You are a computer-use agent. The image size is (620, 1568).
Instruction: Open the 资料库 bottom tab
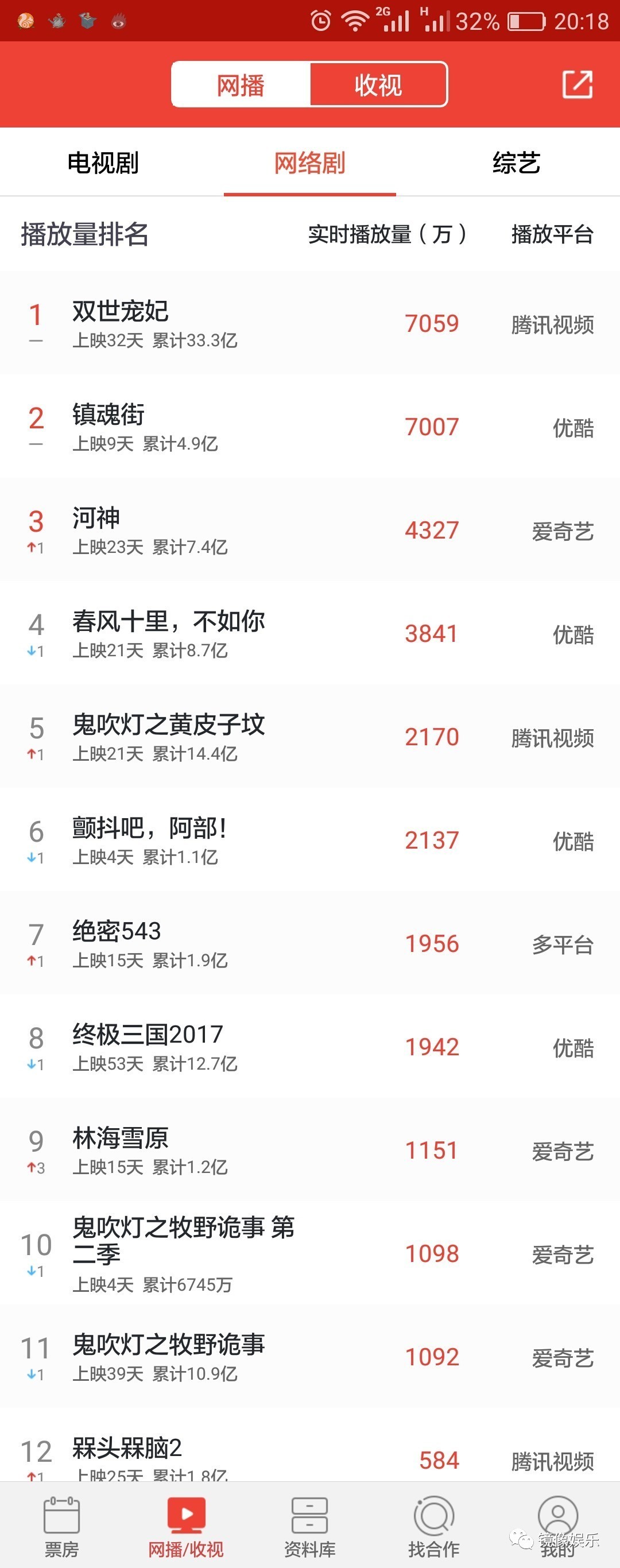click(x=309, y=1526)
